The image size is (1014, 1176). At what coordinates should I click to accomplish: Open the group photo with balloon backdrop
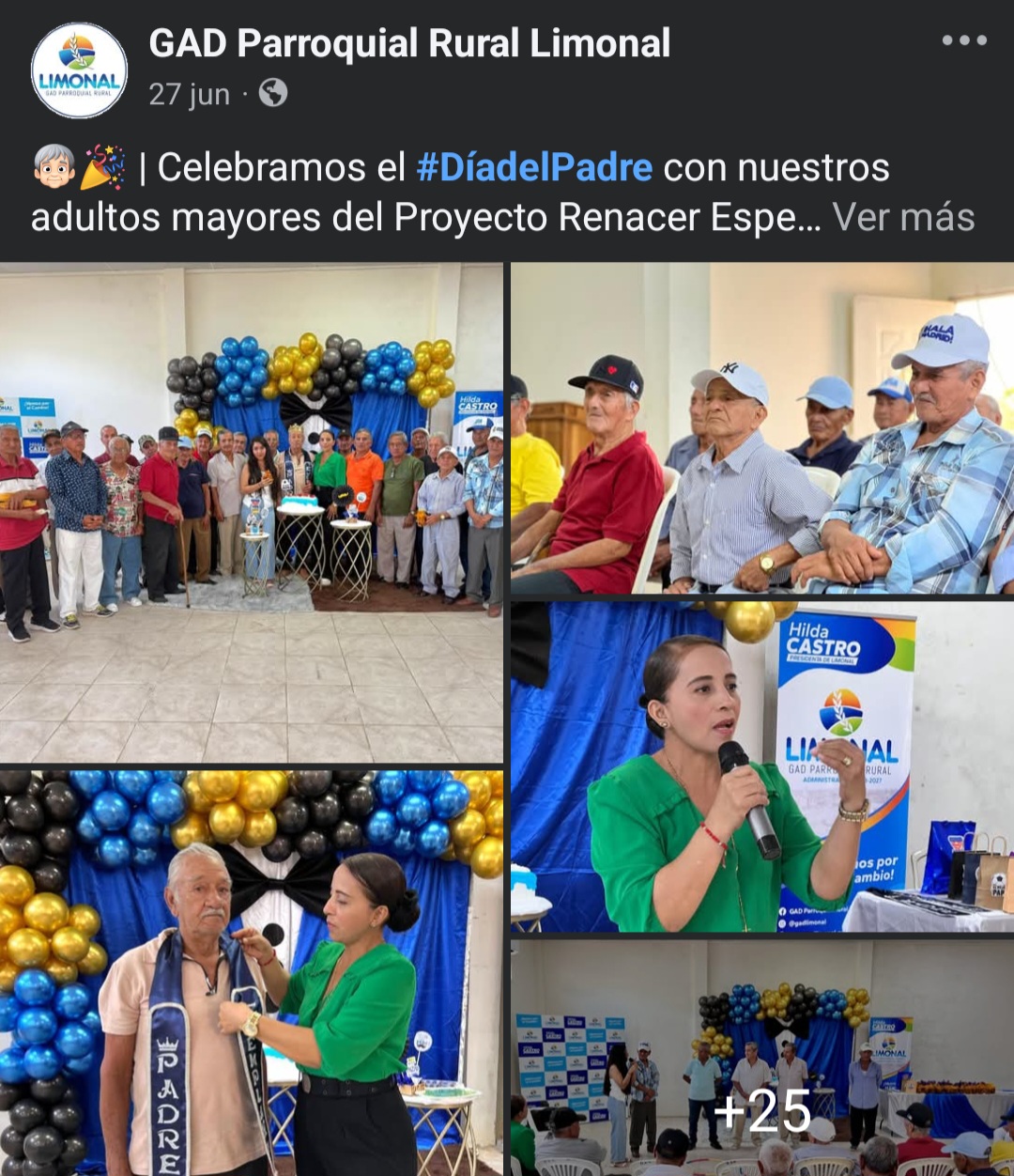[251, 512]
